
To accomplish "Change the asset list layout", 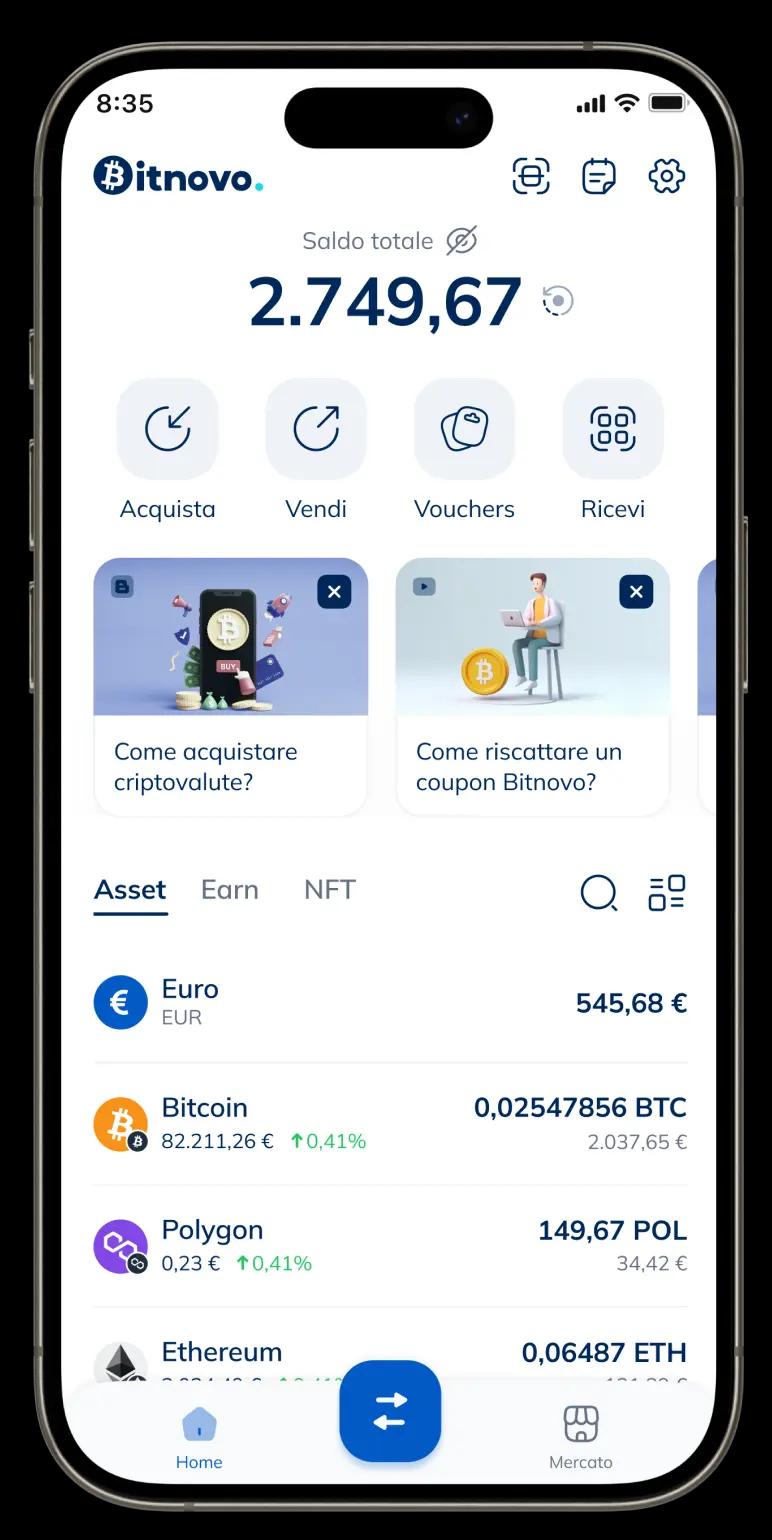I will [666, 893].
